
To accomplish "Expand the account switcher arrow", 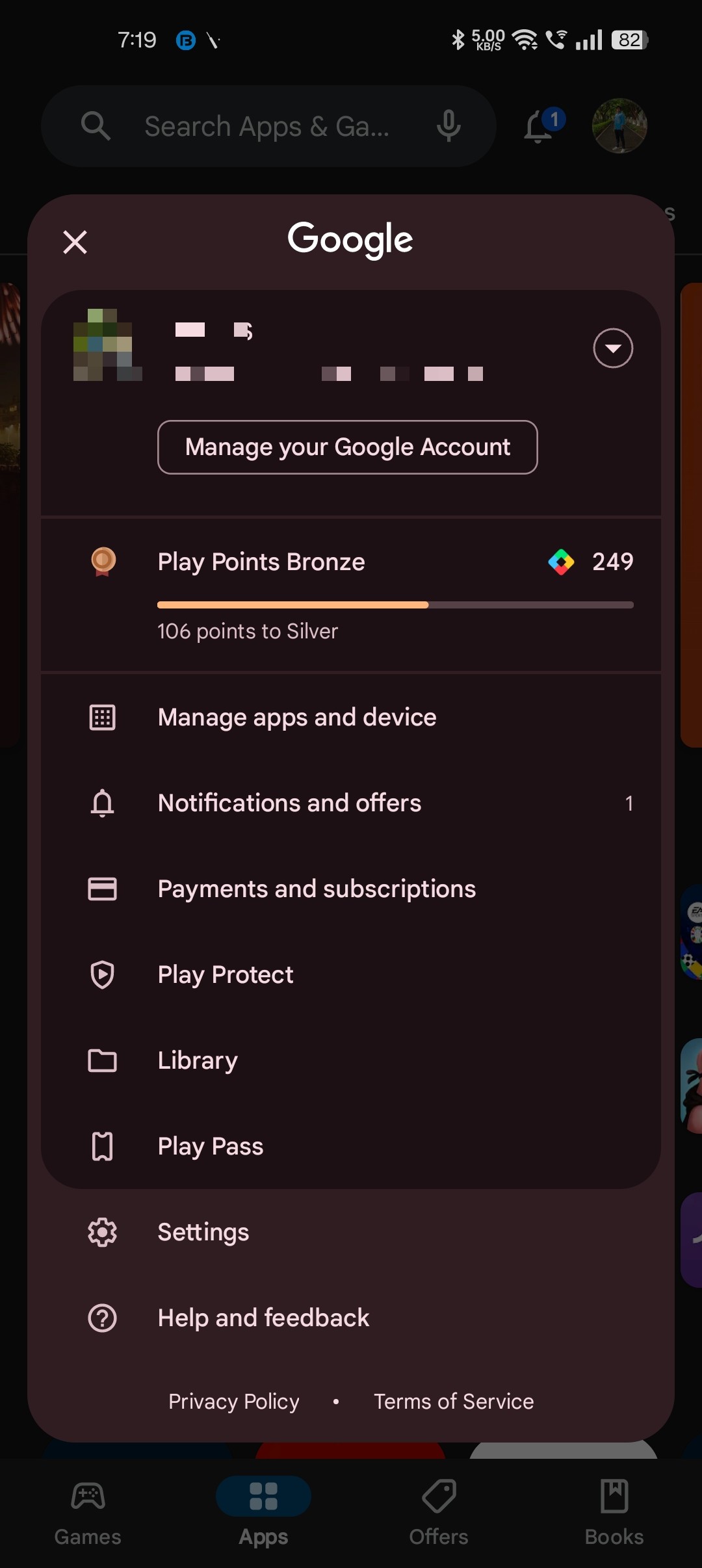I will (612, 348).
